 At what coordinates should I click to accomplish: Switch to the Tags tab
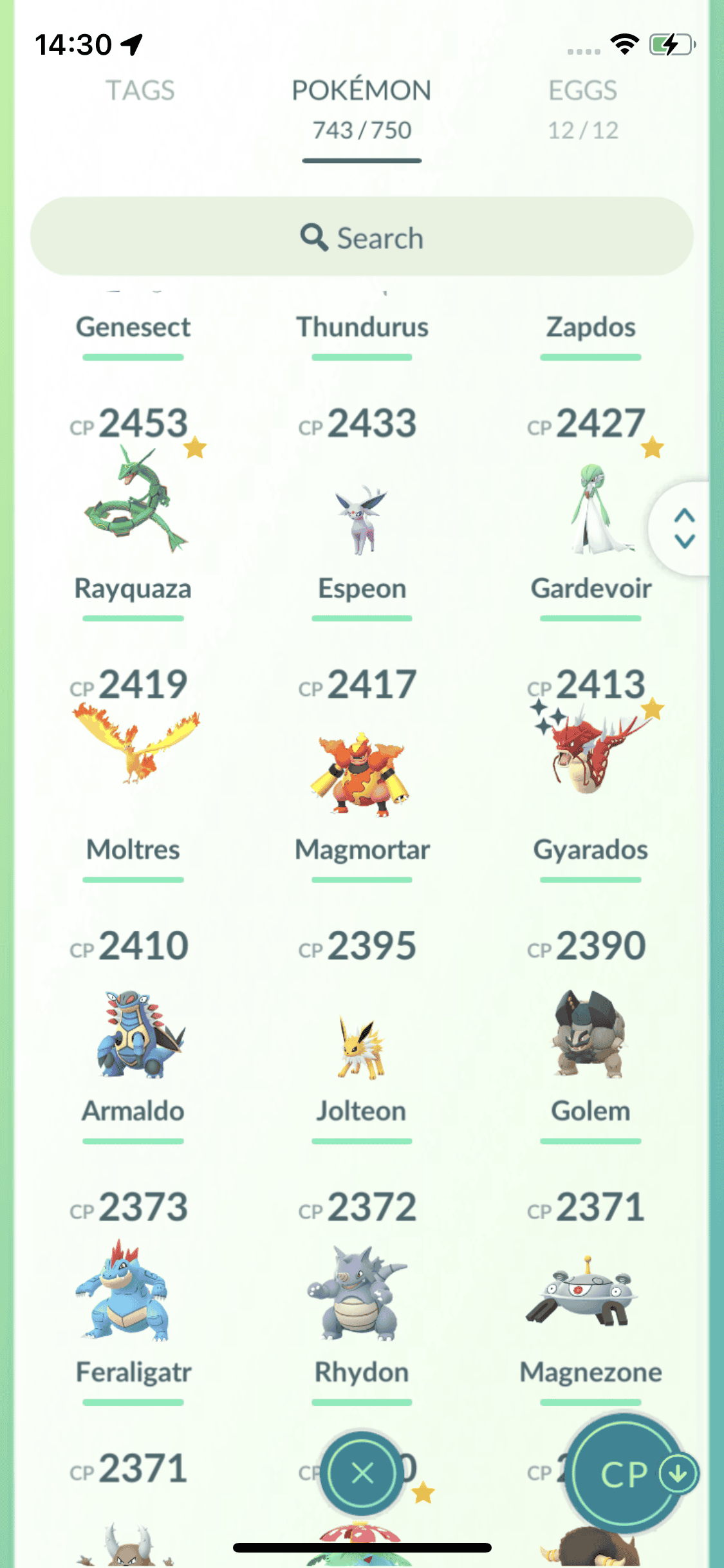[x=140, y=91]
